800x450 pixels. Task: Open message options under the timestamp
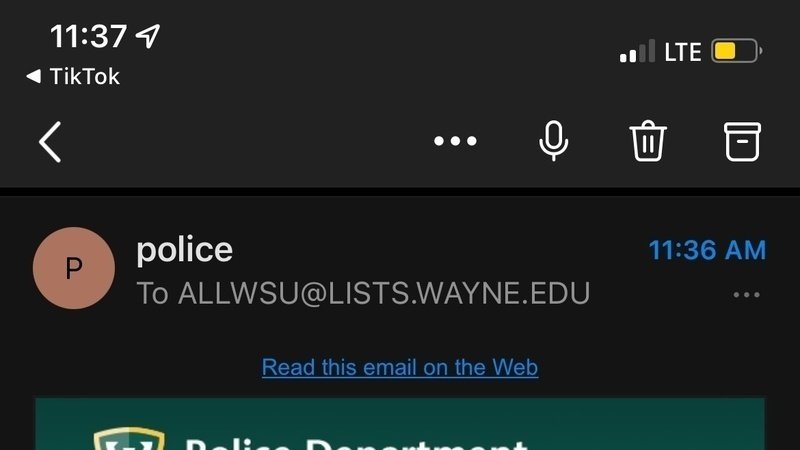pyautogui.click(x=746, y=295)
